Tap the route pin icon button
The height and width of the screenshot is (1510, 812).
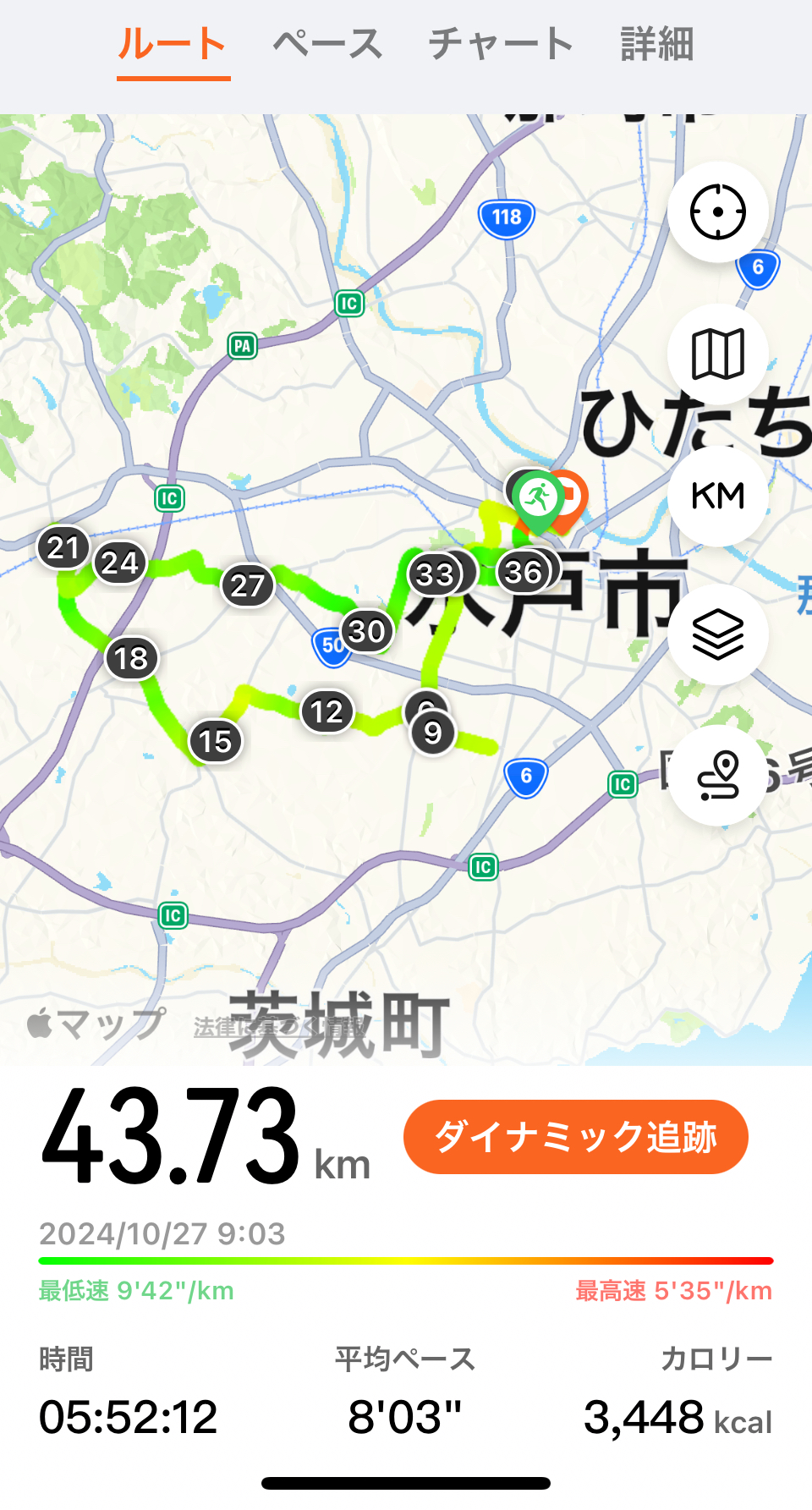717,775
